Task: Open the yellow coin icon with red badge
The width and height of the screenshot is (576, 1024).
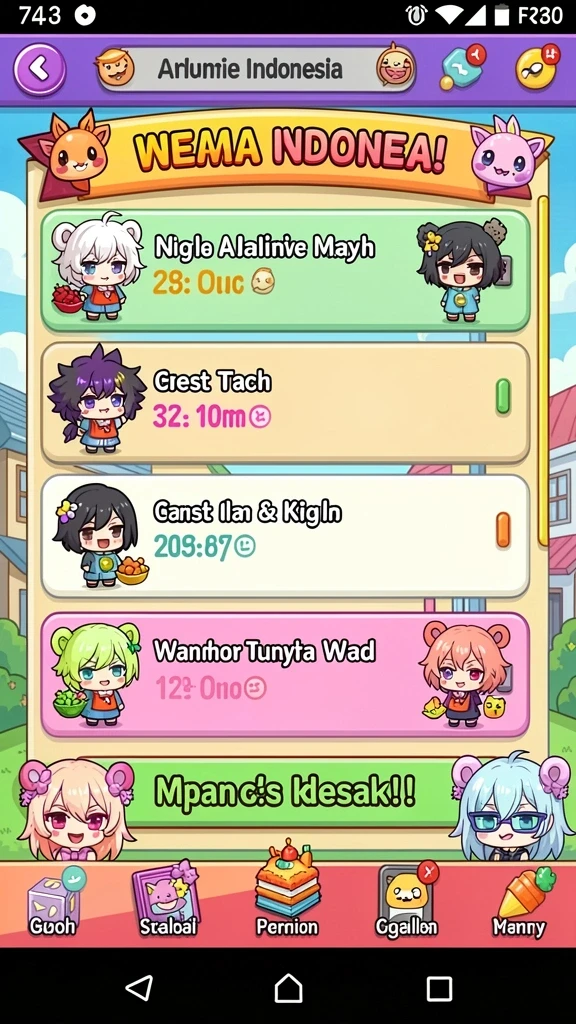Action: point(537,67)
